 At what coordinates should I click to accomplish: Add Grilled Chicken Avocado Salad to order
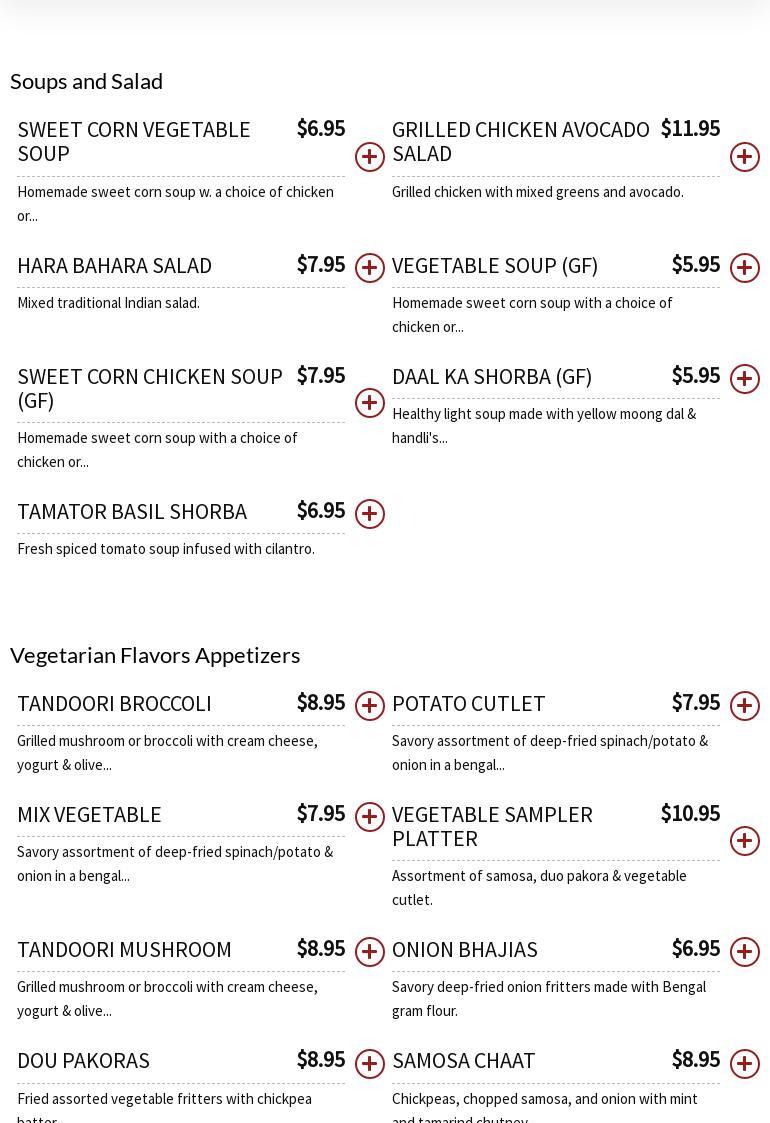click(x=745, y=157)
